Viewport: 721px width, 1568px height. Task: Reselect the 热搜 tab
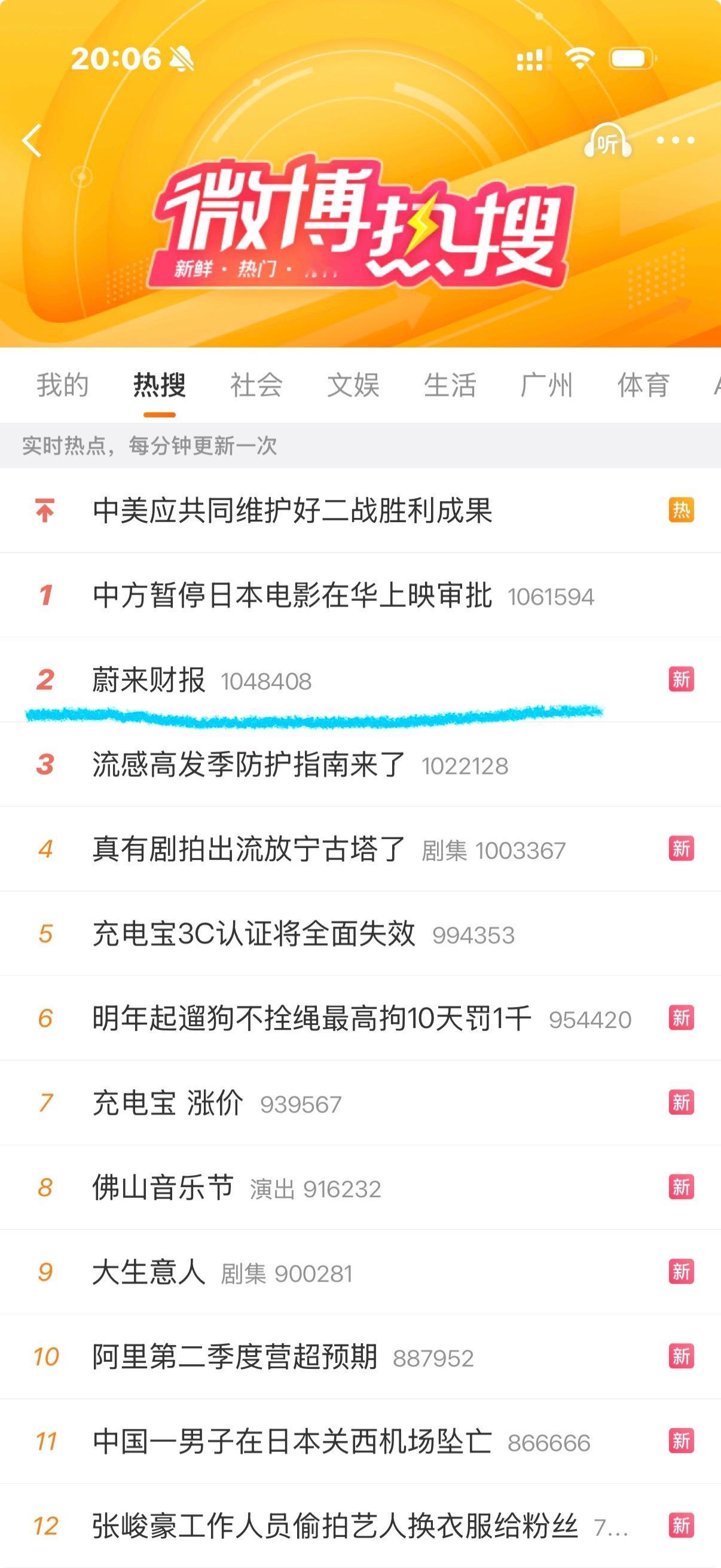tap(160, 383)
